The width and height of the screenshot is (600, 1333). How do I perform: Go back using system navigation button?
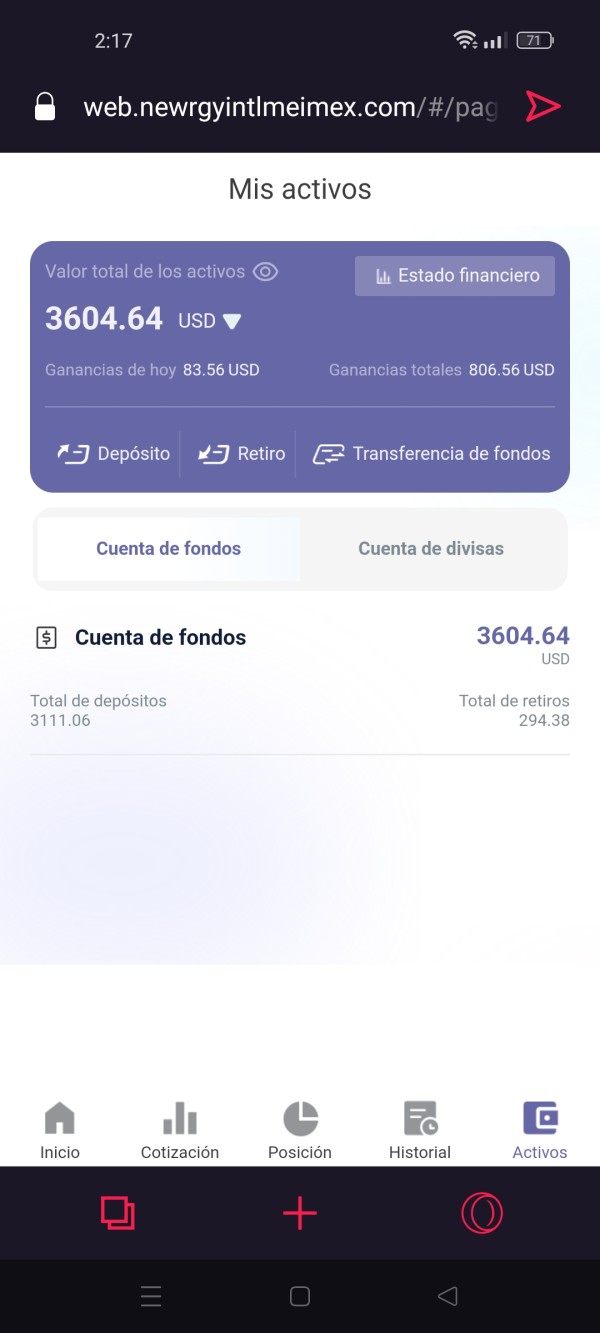pyautogui.click(x=448, y=1297)
